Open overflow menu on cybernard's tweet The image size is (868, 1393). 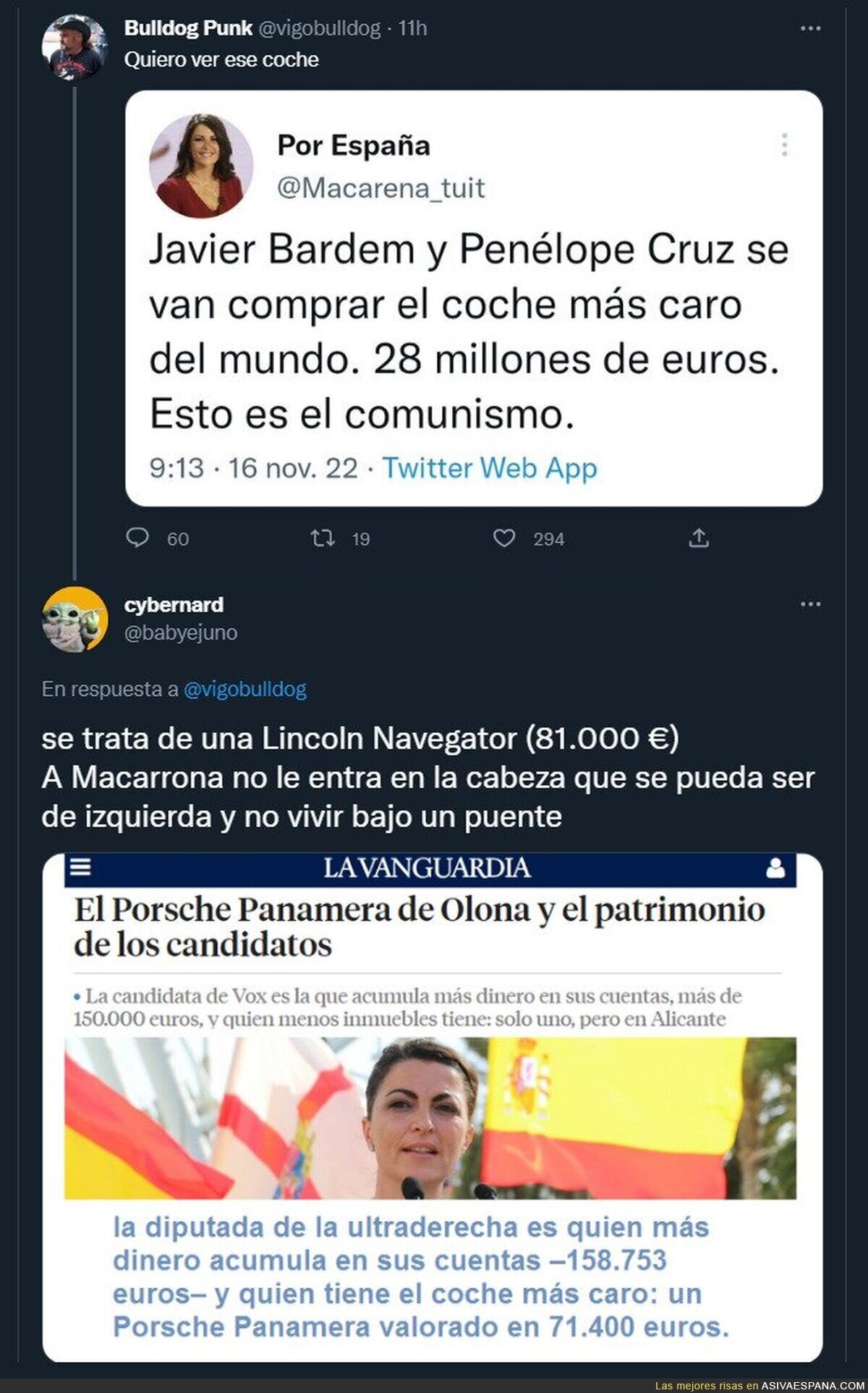pos(810,604)
